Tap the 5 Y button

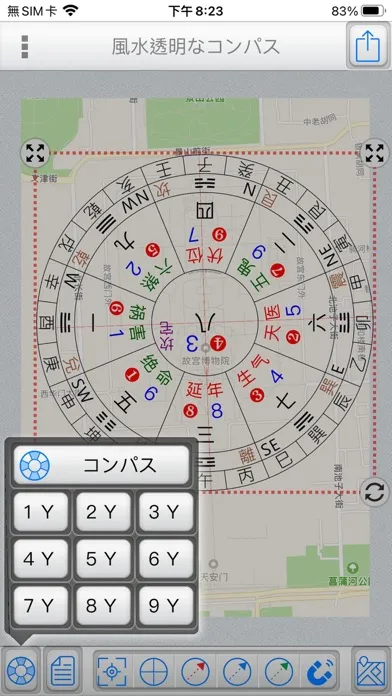[x=103, y=559]
